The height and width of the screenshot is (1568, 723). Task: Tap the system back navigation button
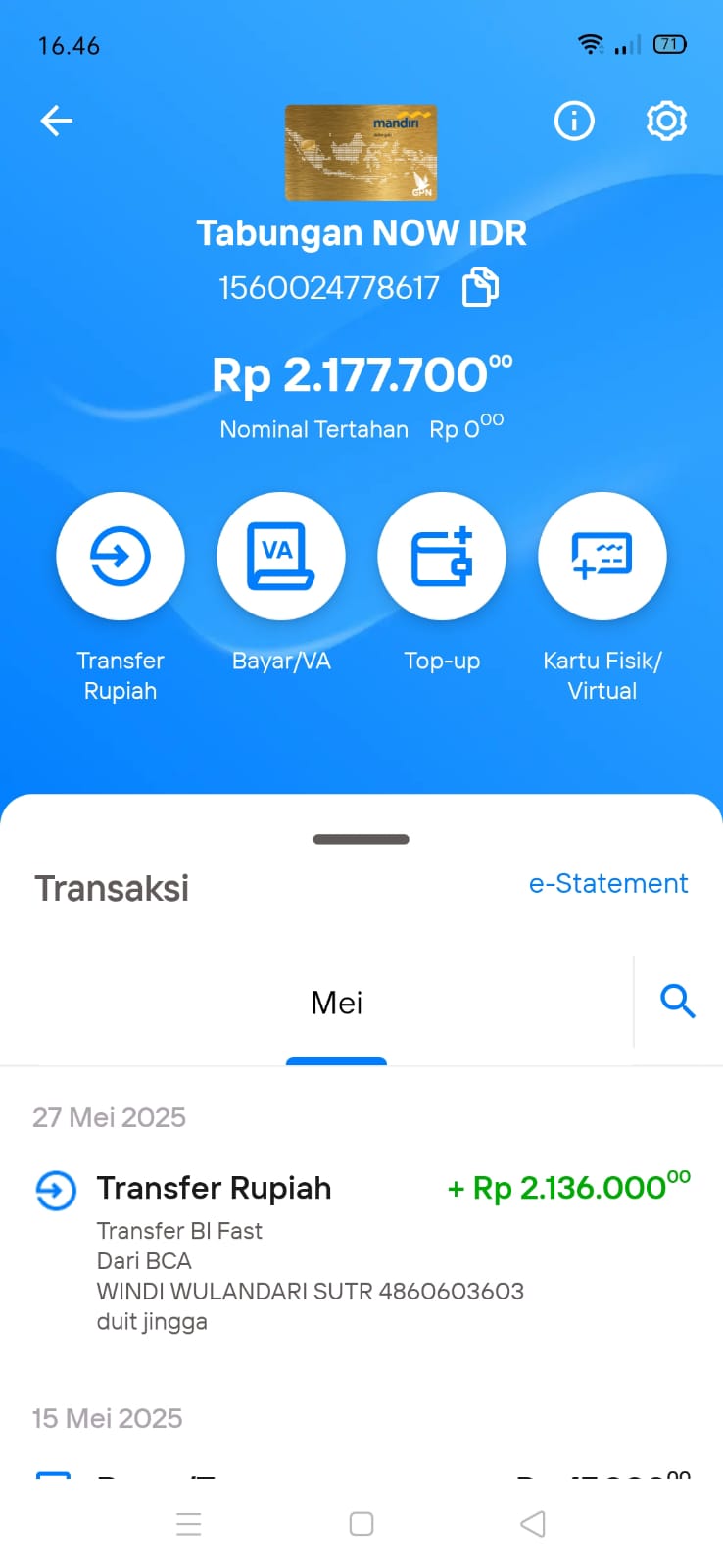[x=533, y=1524]
